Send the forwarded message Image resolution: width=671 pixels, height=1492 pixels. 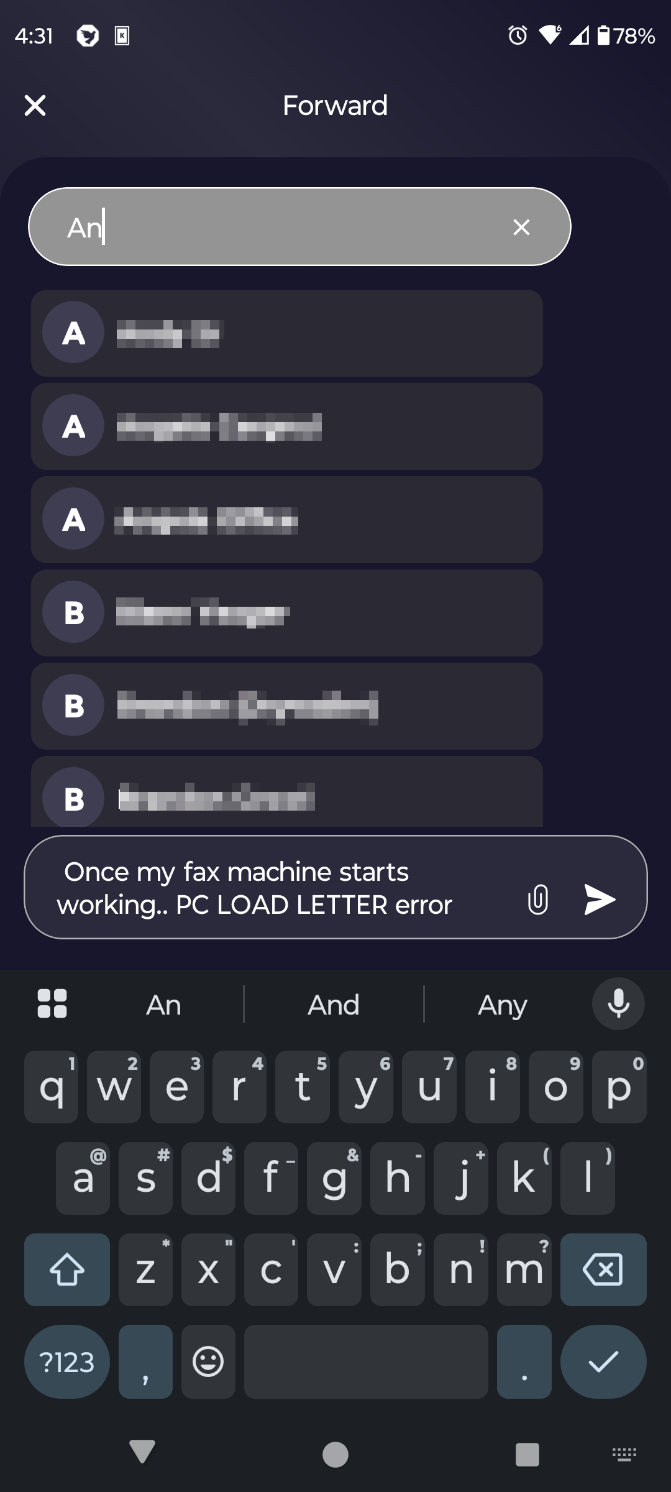coord(600,899)
